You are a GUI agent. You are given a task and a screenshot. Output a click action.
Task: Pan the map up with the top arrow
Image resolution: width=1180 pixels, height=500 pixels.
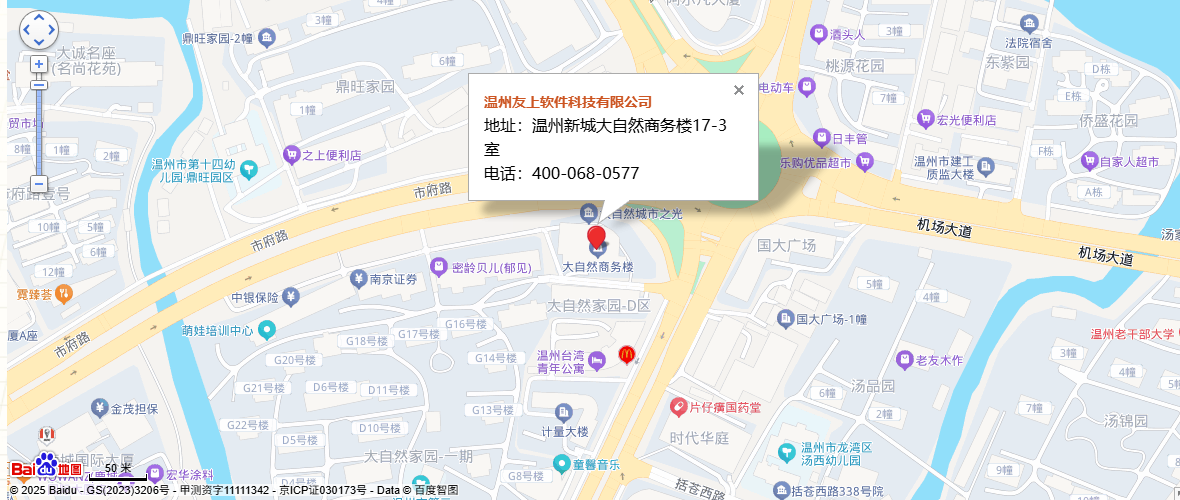(x=39, y=18)
